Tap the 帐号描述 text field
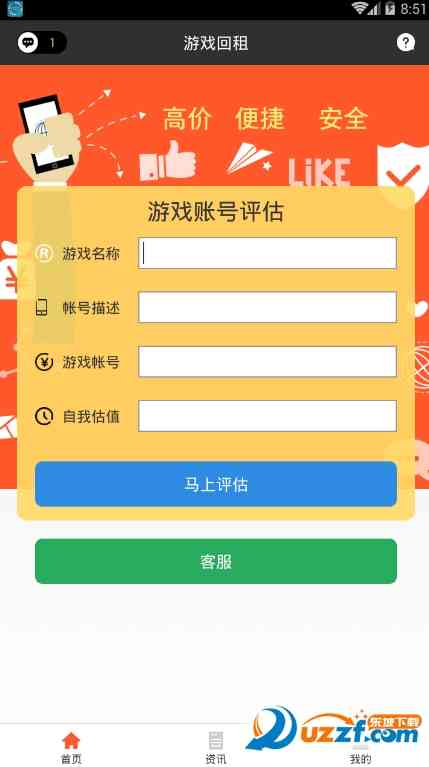 point(267,307)
